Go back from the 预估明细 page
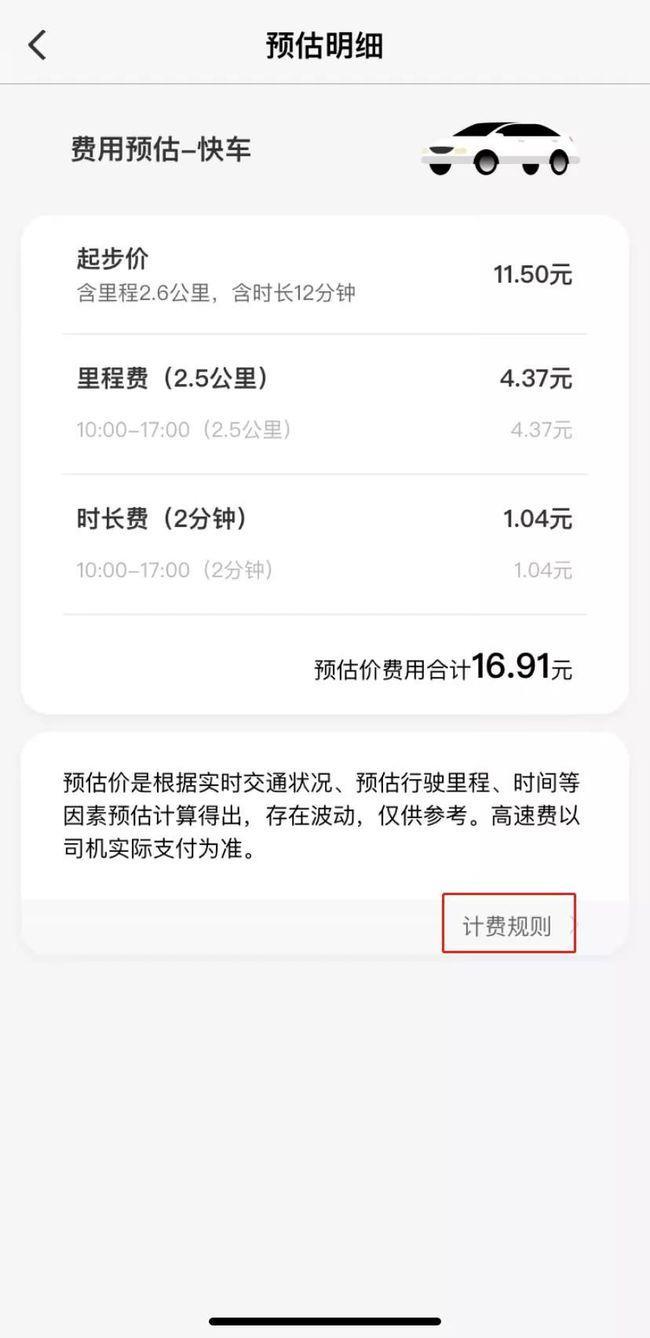 point(38,45)
